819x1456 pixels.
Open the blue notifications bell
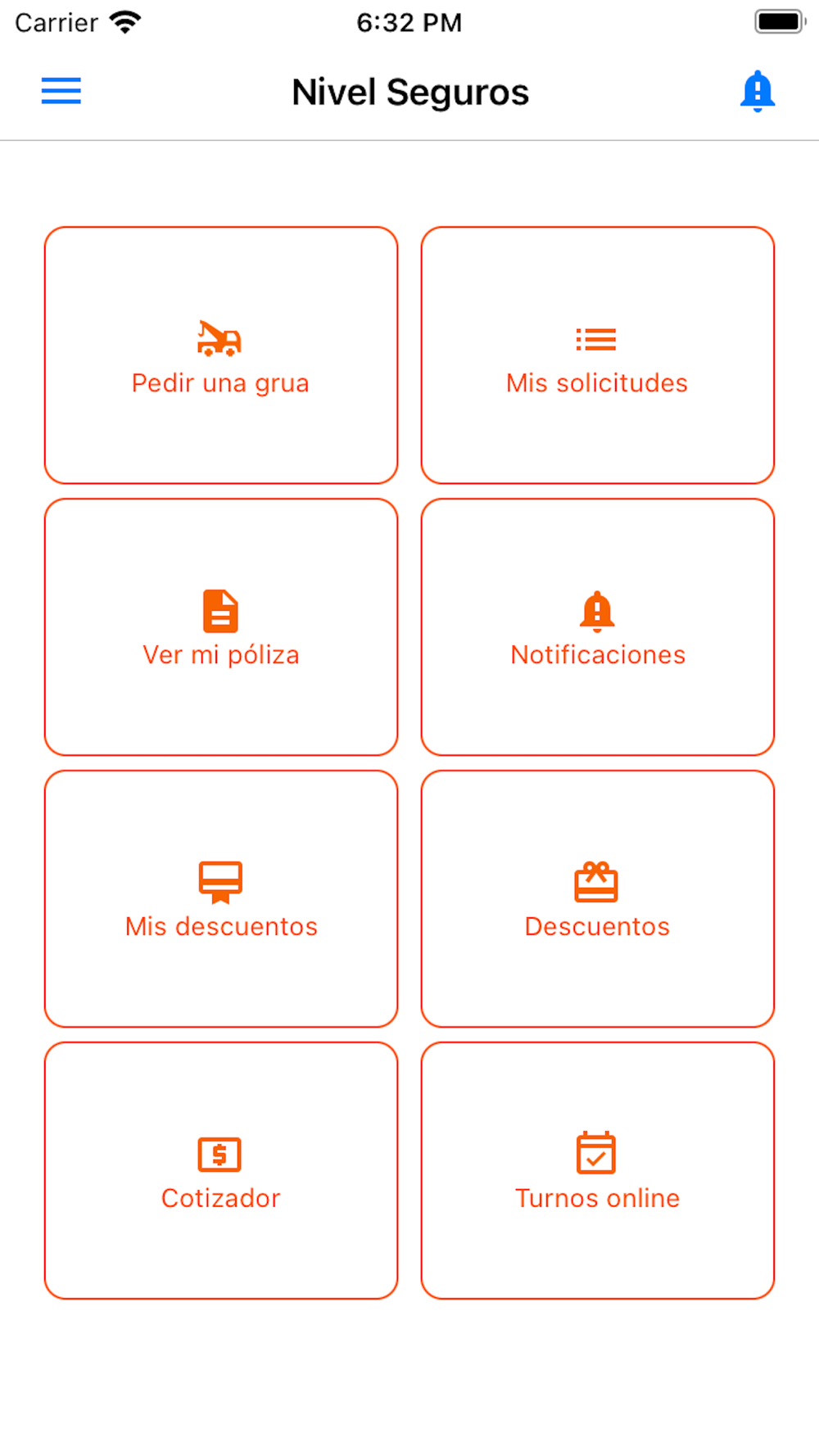pos(758,91)
